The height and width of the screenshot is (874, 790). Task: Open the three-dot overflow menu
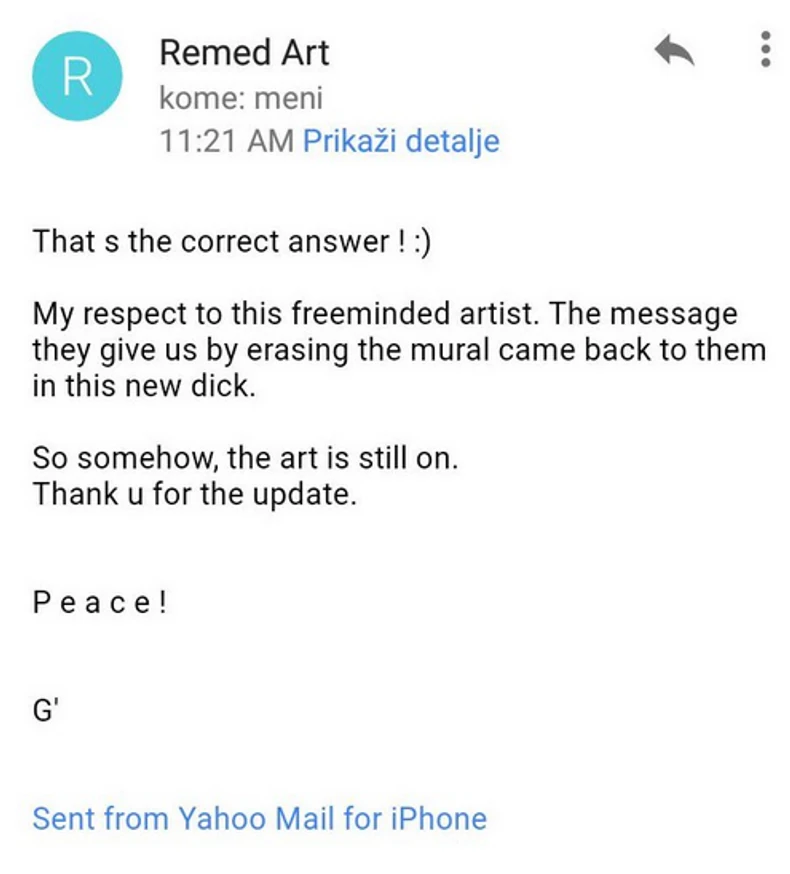tap(765, 49)
